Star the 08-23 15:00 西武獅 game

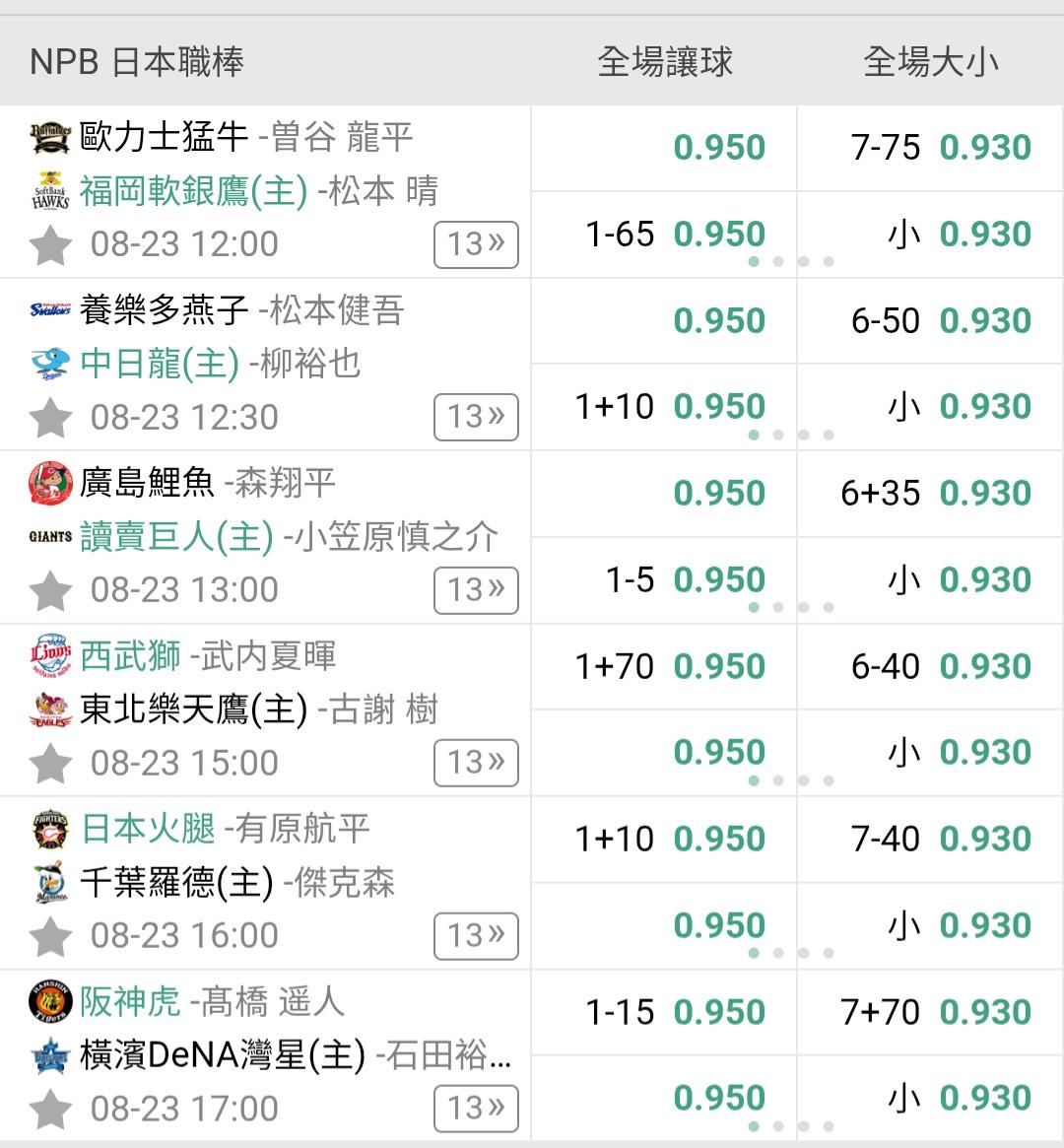[x=50, y=763]
